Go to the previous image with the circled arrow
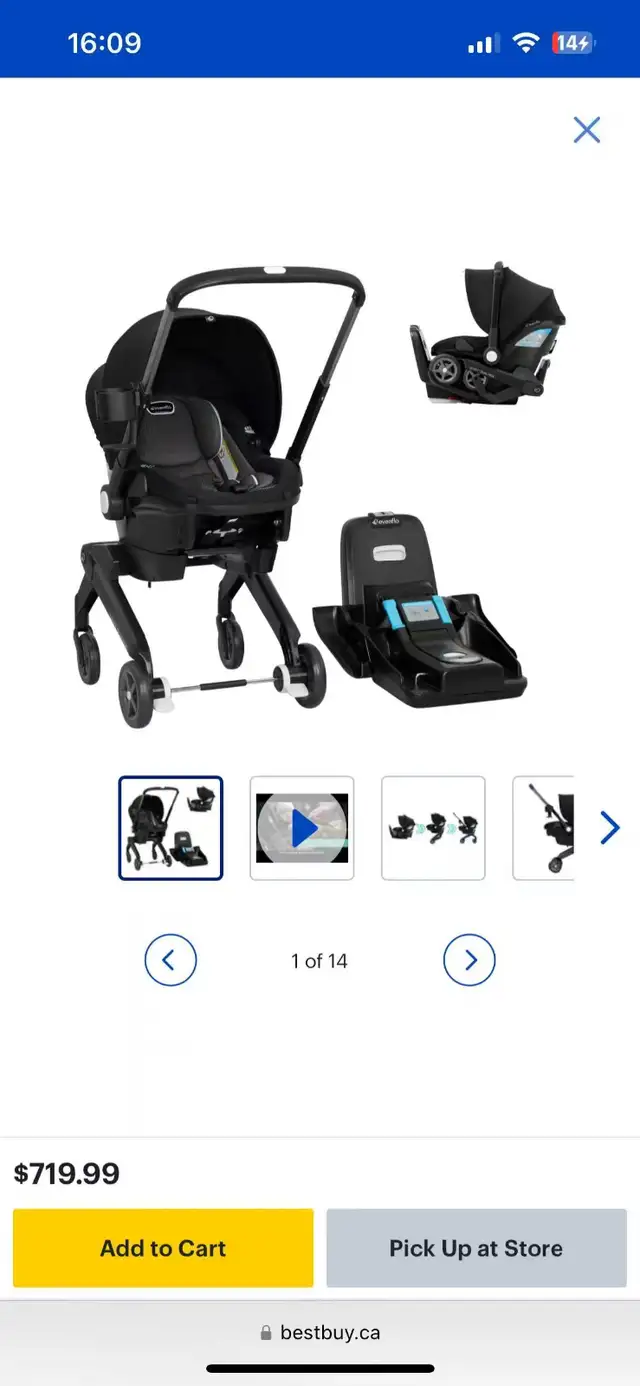Image resolution: width=640 pixels, height=1386 pixels. click(170, 961)
